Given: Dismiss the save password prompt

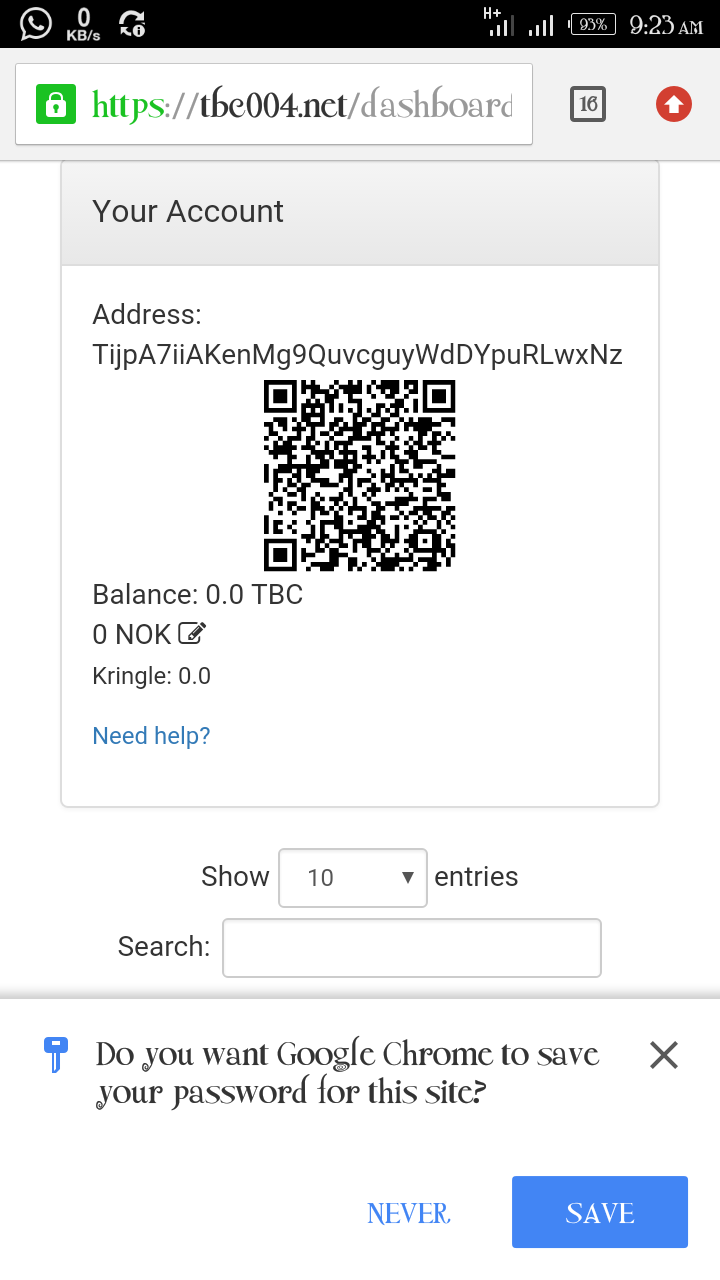Looking at the screenshot, I should pyautogui.click(x=664, y=1055).
